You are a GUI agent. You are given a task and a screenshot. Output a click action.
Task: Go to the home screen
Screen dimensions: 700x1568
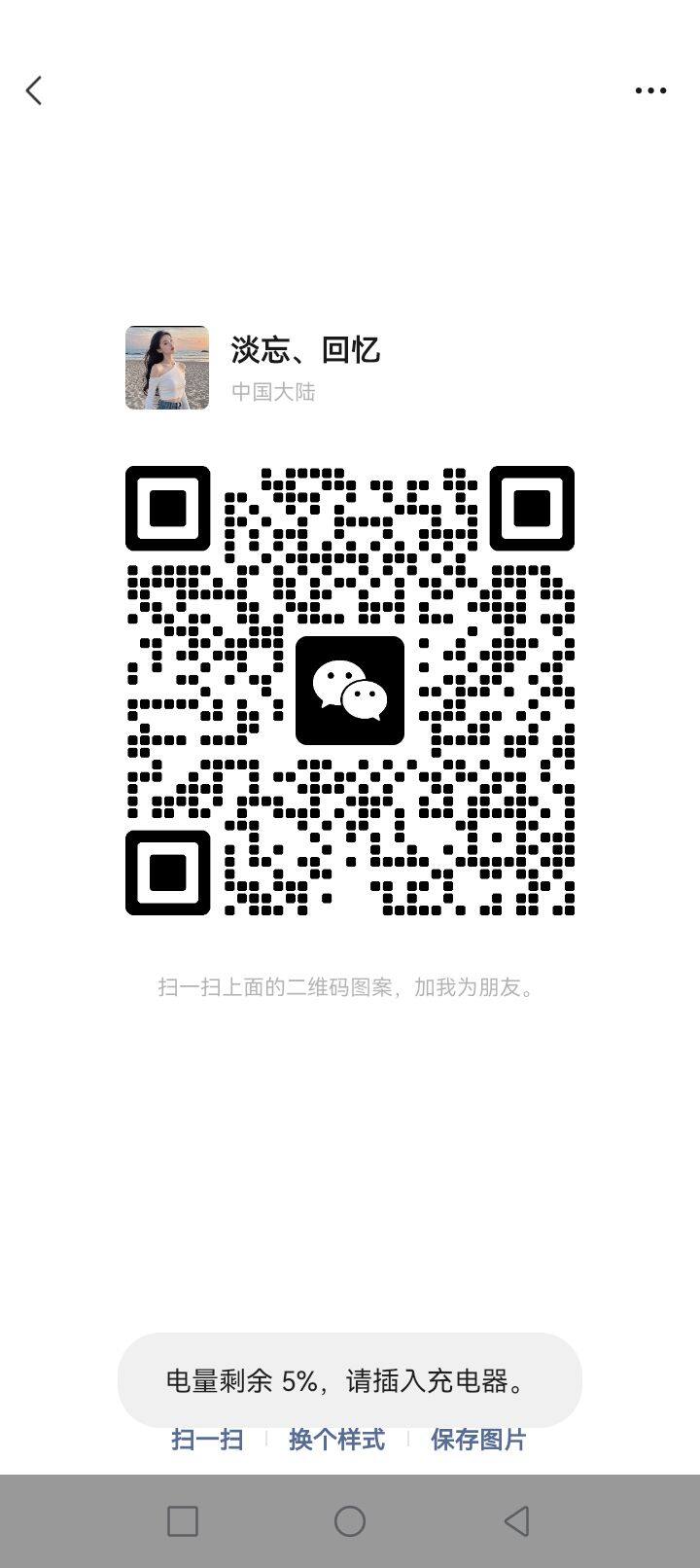point(350,1521)
